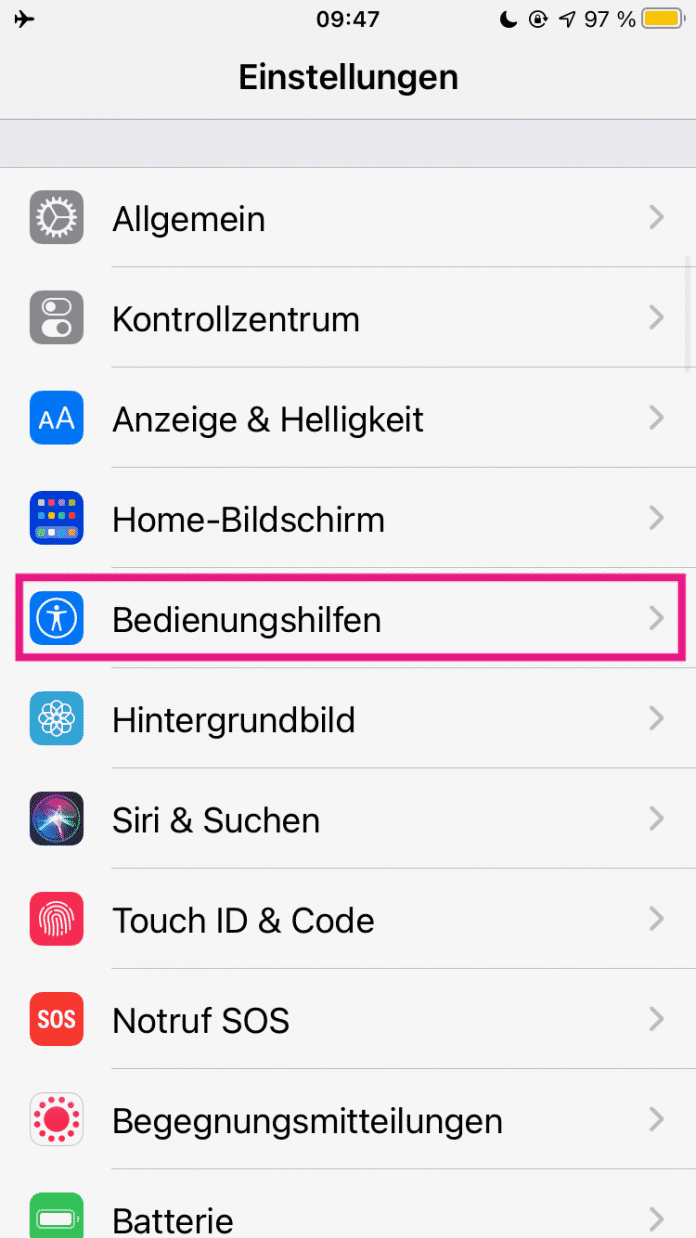Open the Allgemein settings

tap(348, 218)
